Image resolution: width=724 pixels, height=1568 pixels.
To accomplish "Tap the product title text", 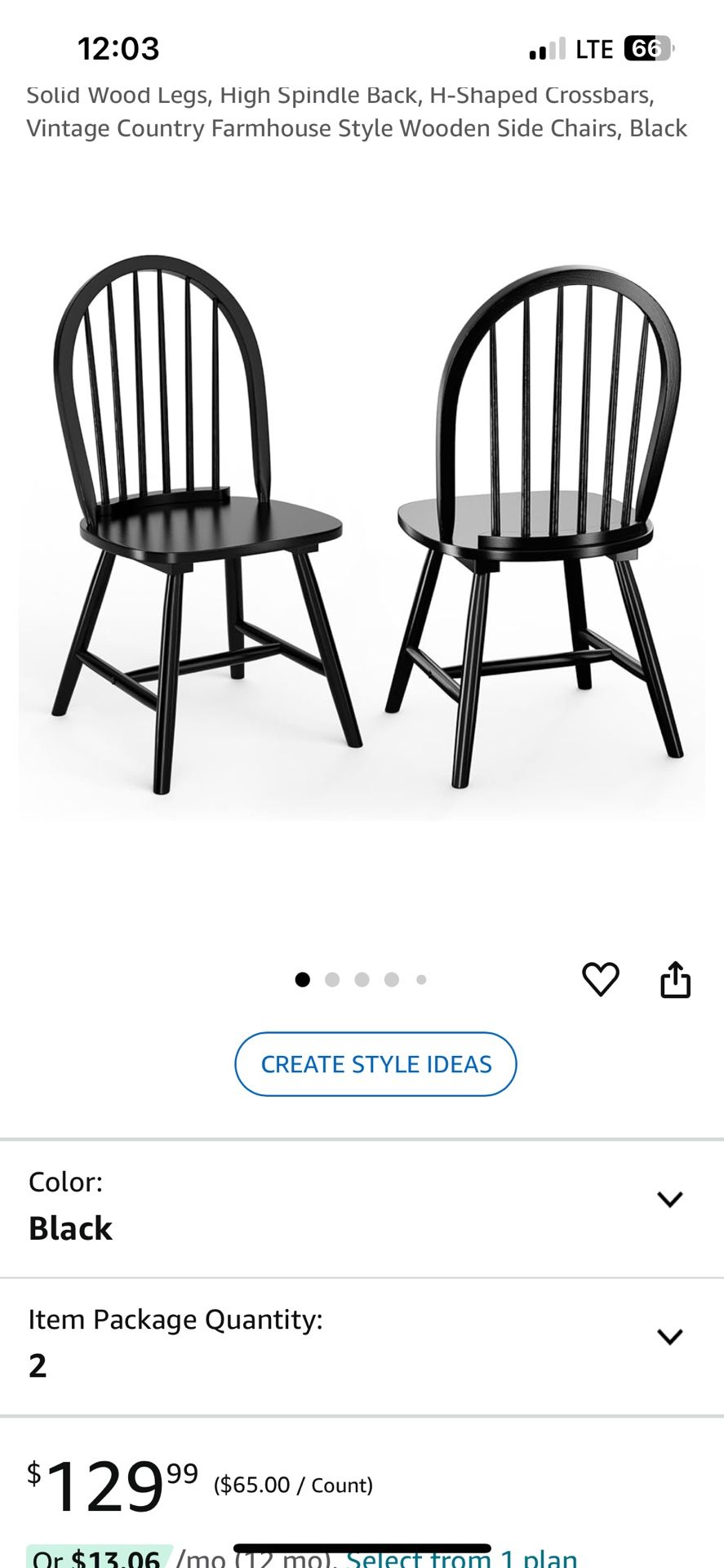I will coord(359,110).
